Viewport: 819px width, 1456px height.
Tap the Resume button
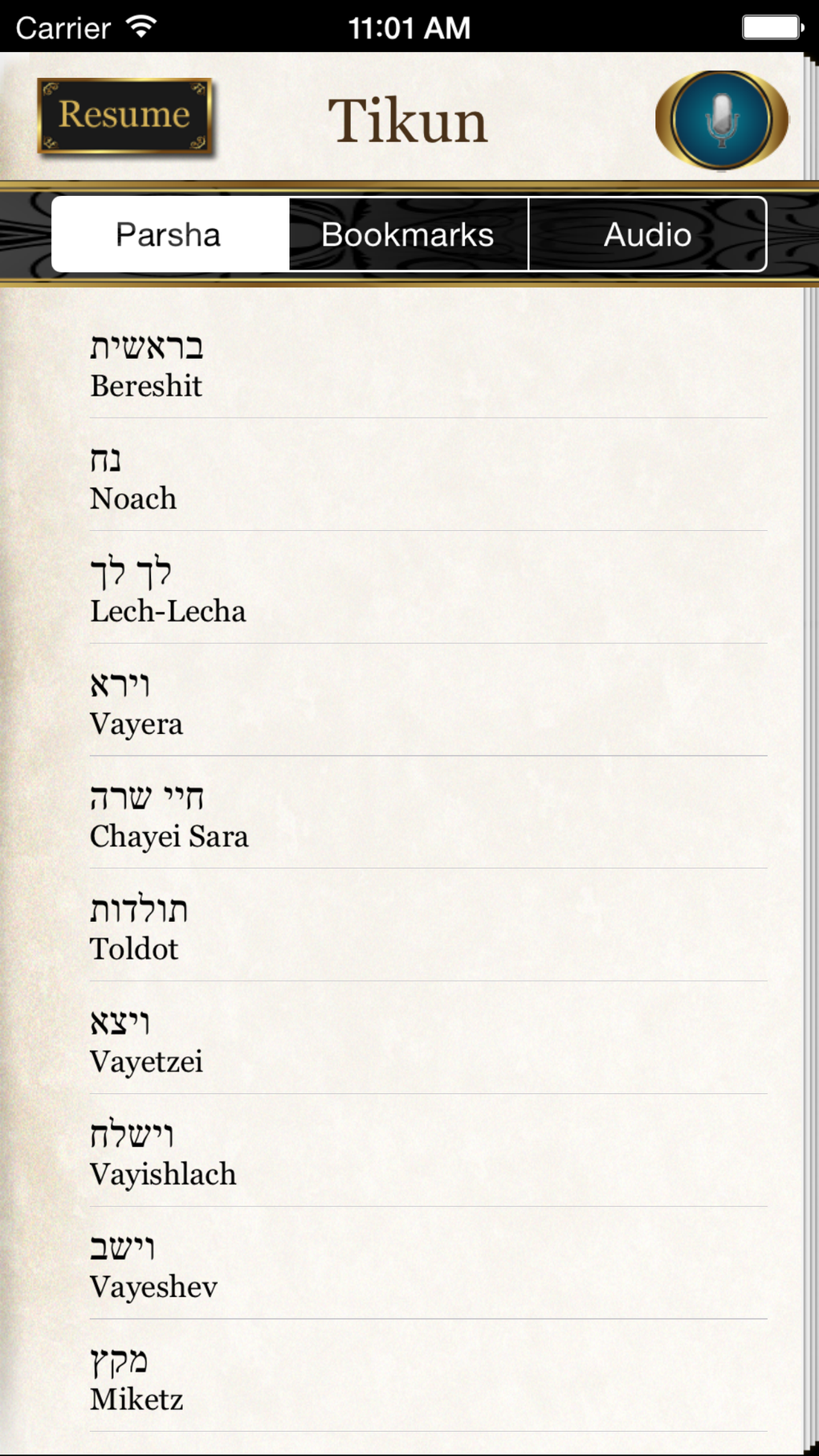point(125,115)
